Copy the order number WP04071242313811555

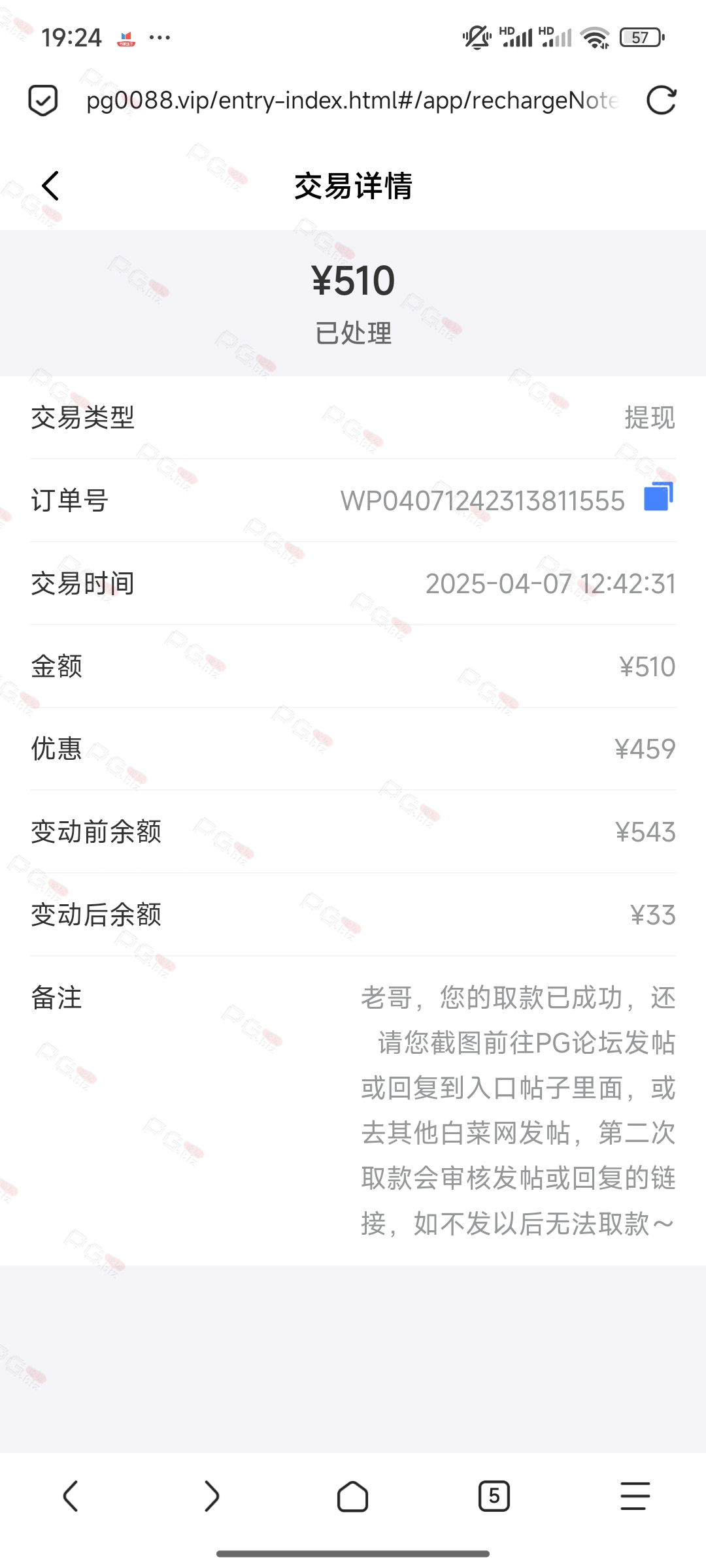tap(658, 497)
